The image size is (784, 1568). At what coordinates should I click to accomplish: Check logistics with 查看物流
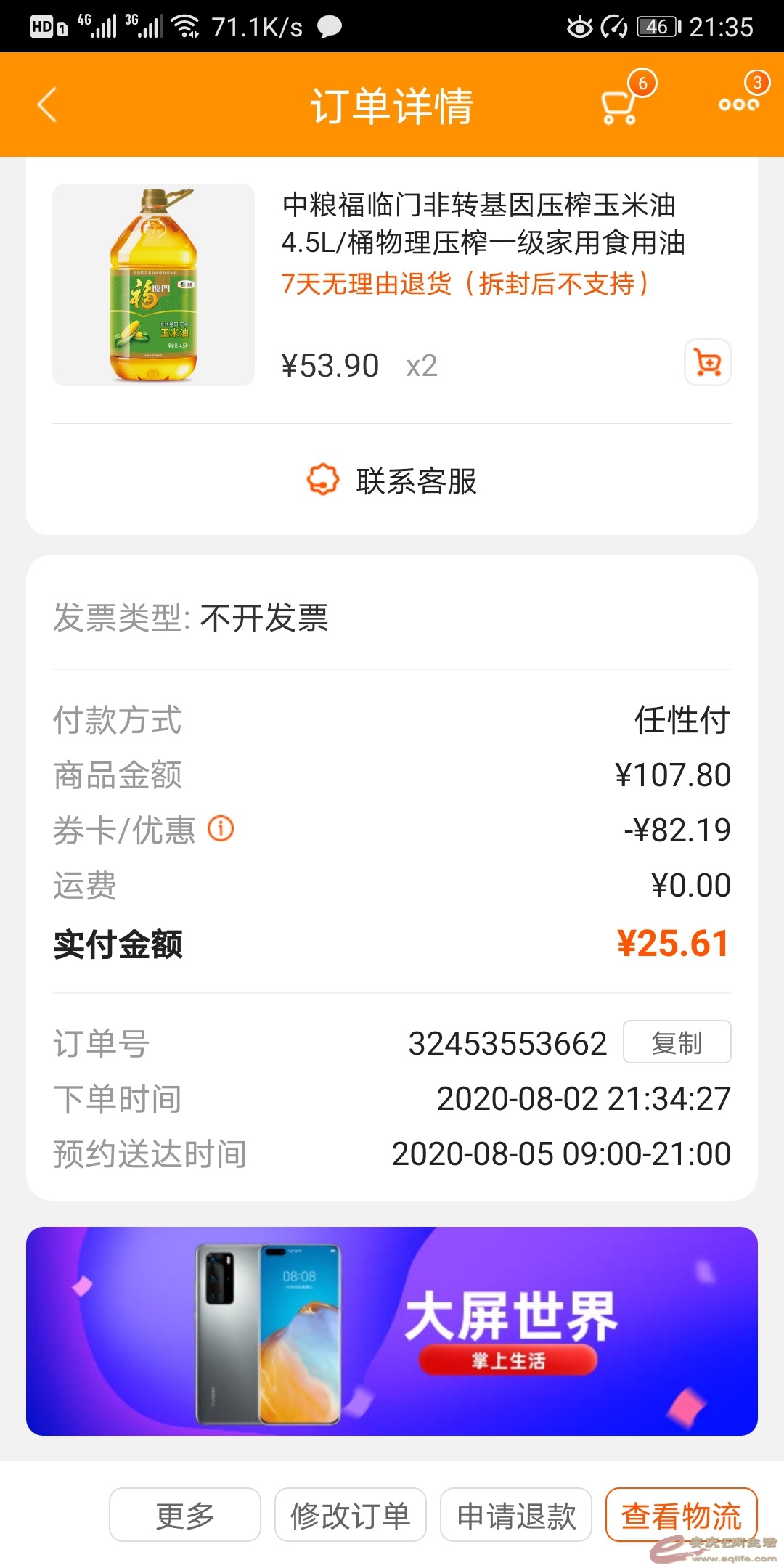[681, 1515]
